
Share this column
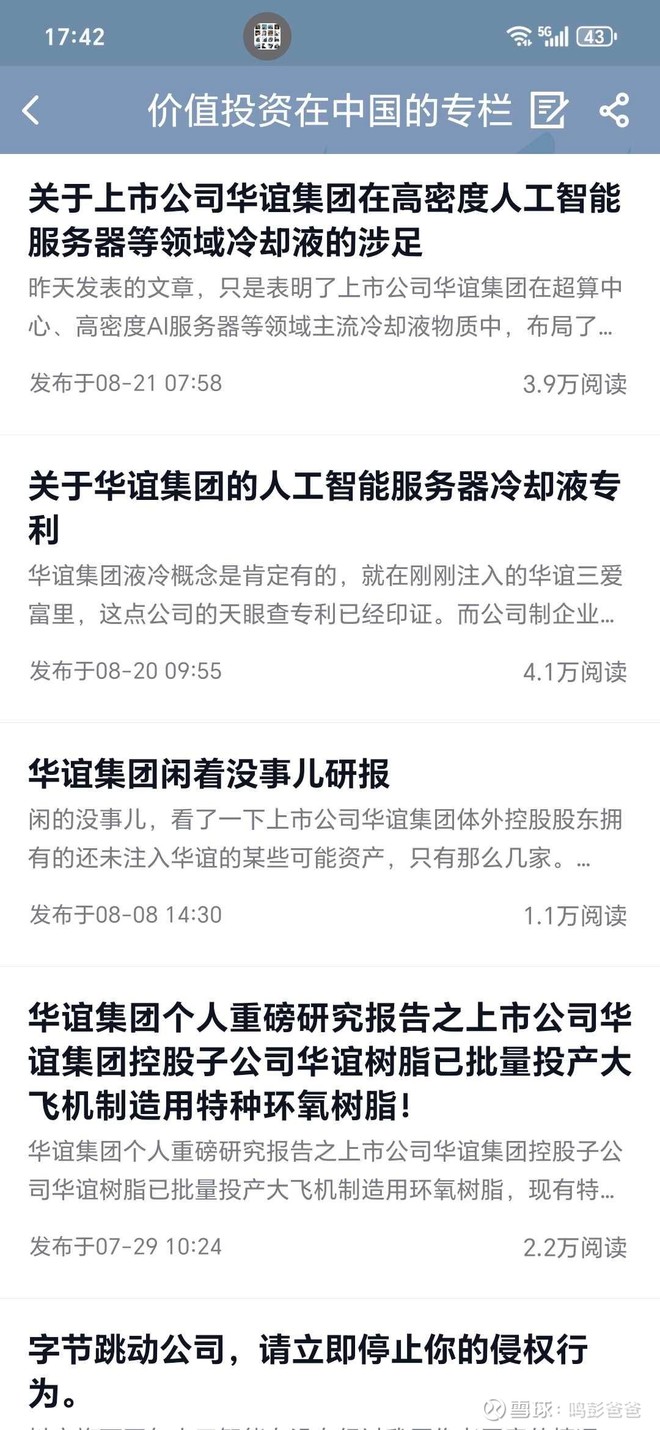tap(614, 110)
